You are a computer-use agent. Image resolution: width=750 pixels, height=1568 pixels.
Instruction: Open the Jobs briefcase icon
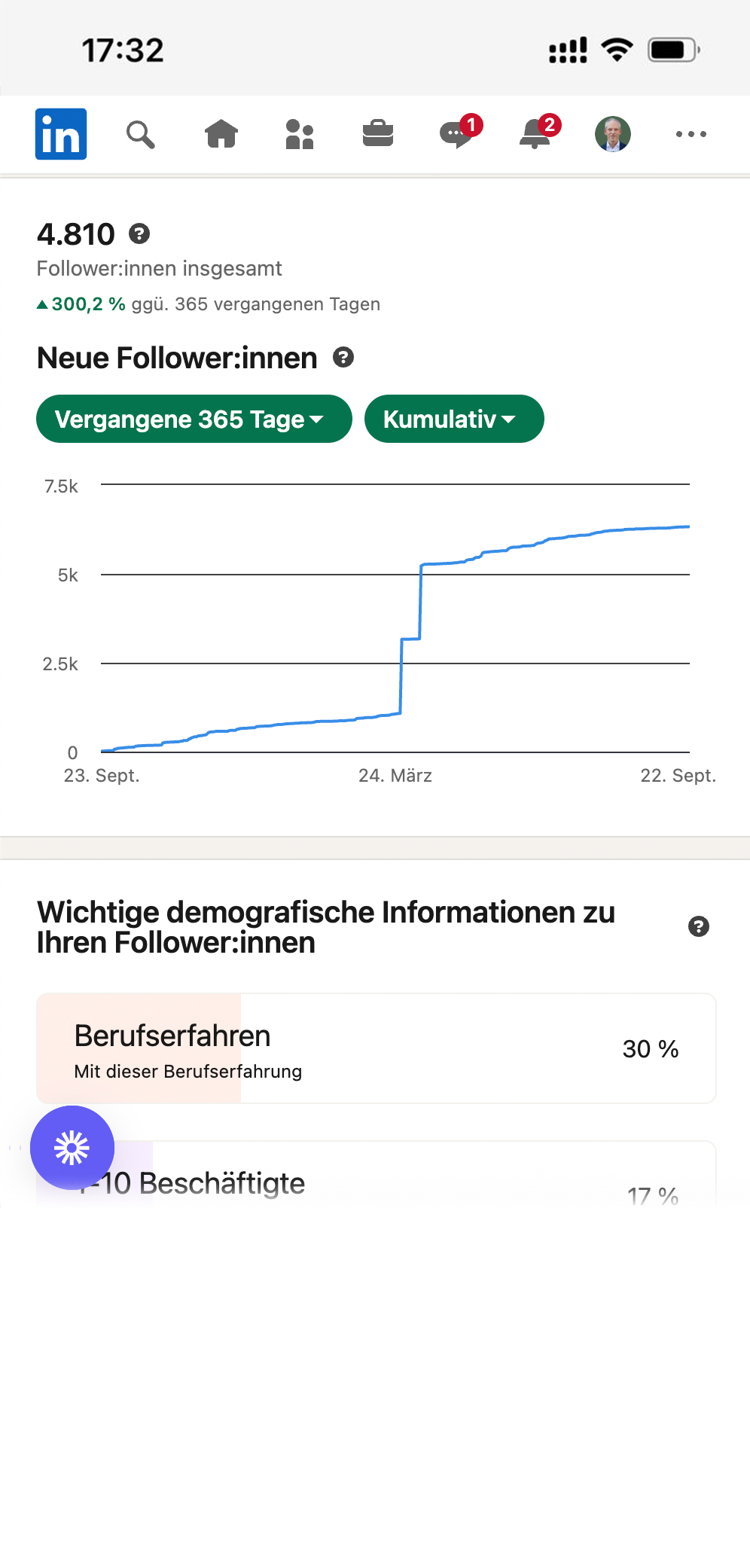[x=378, y=134]
